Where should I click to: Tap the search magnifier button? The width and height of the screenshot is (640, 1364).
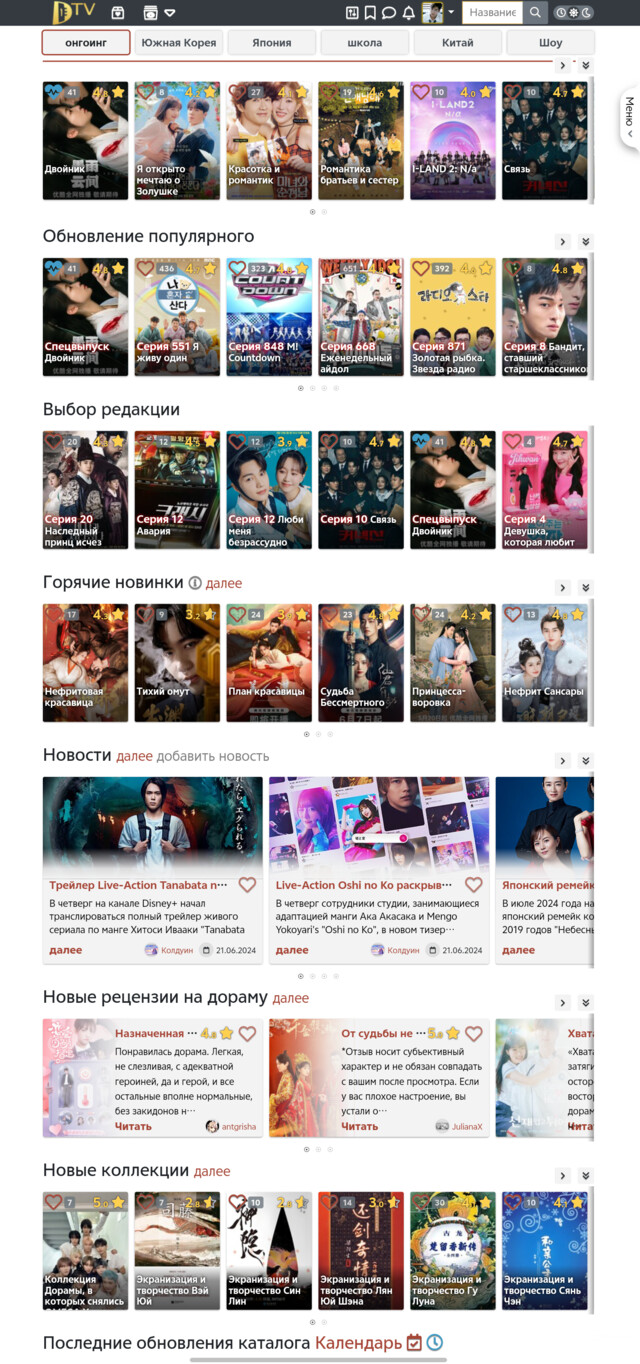tap(536, 13)
